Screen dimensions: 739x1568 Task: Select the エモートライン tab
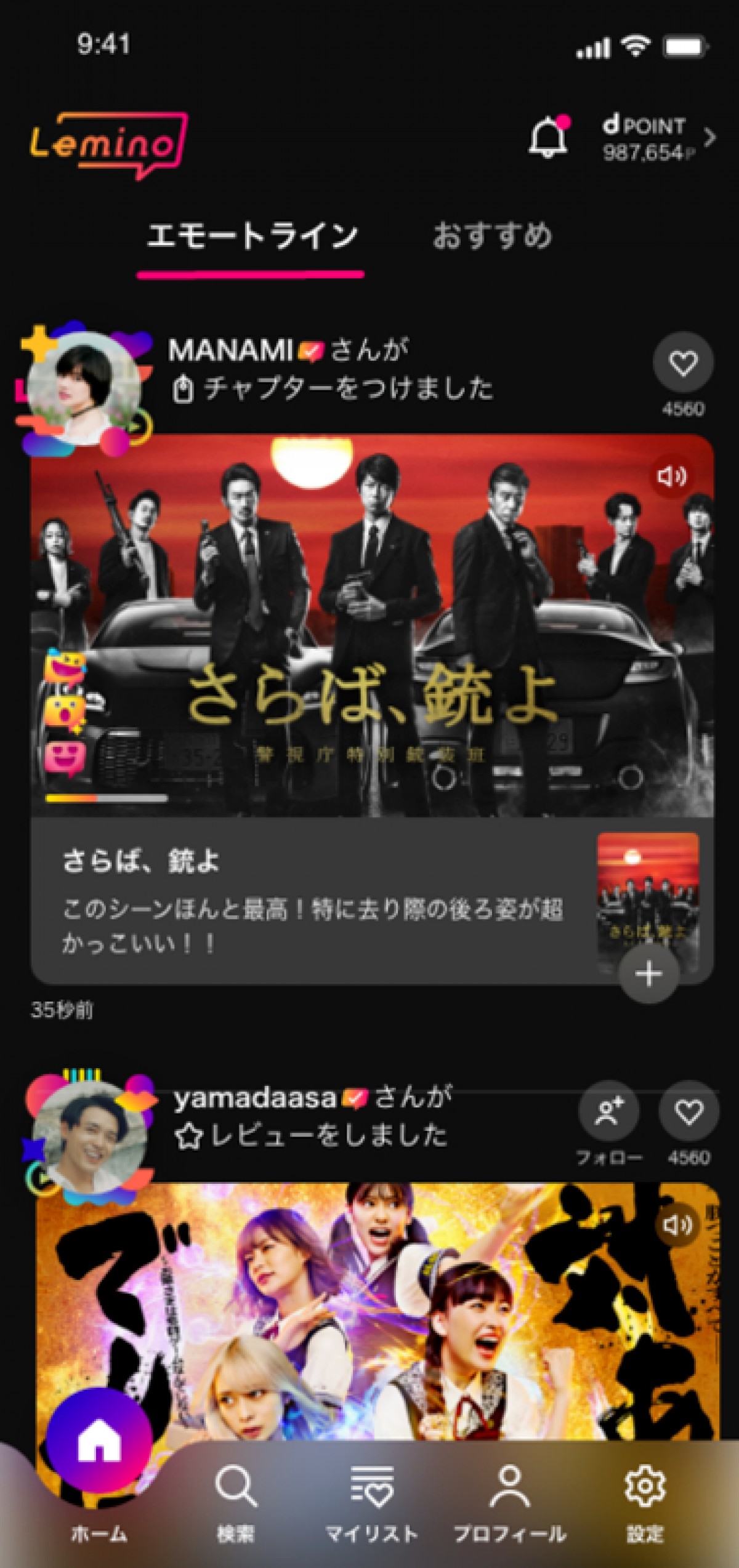(x=252, y=237)
